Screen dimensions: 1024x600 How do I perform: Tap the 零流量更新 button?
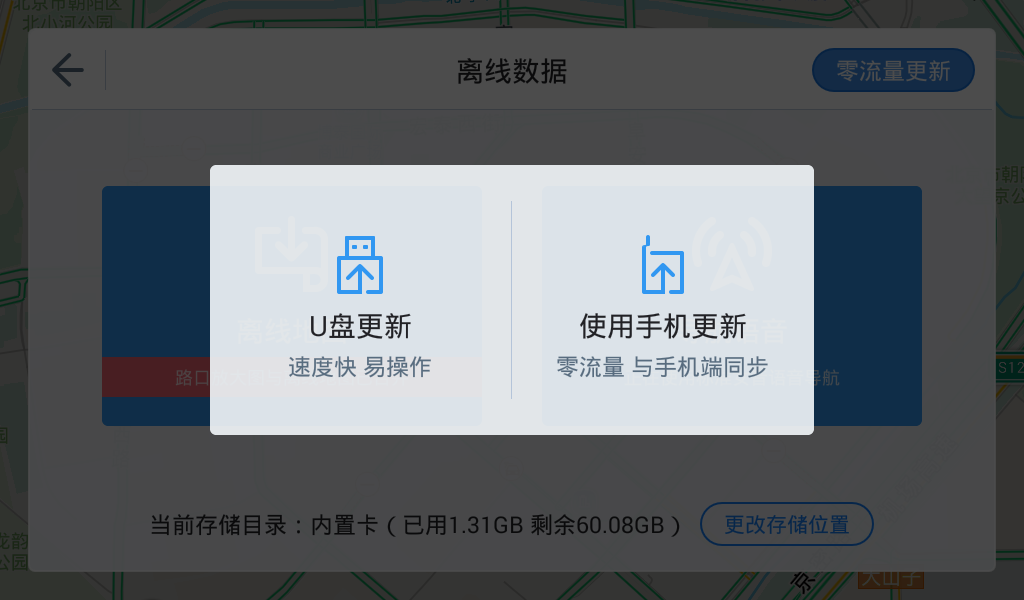tap(892, 71)
